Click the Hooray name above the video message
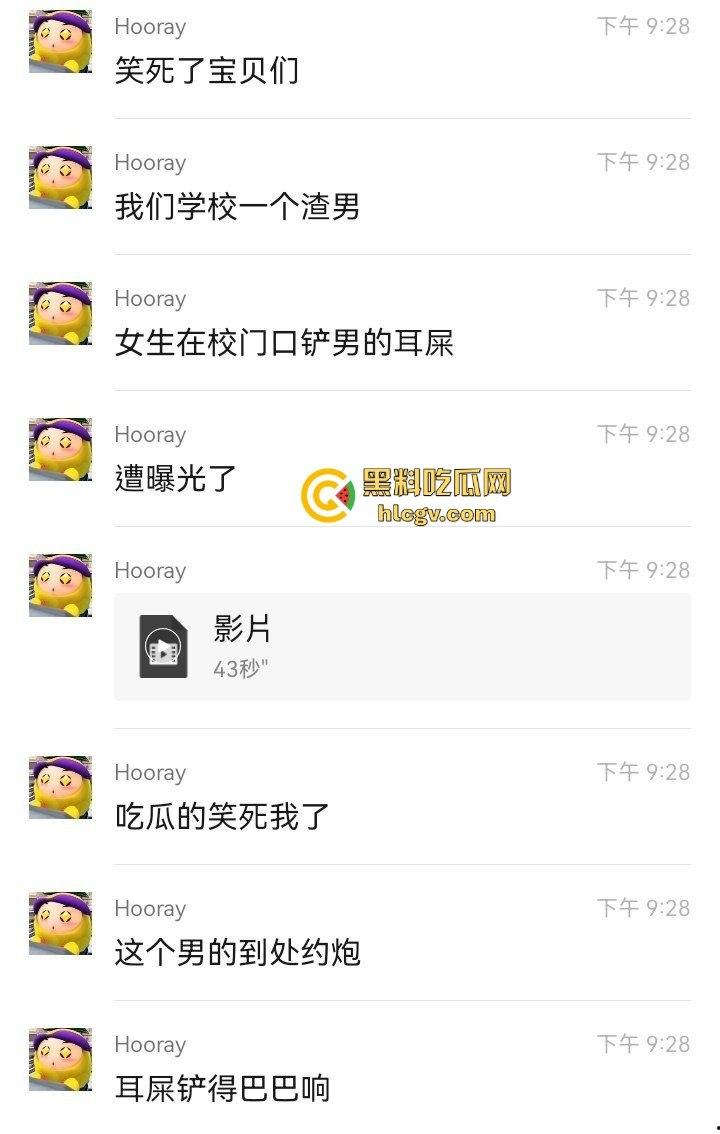The height and width of the screenshot is (1134, 720). point(150,570)
